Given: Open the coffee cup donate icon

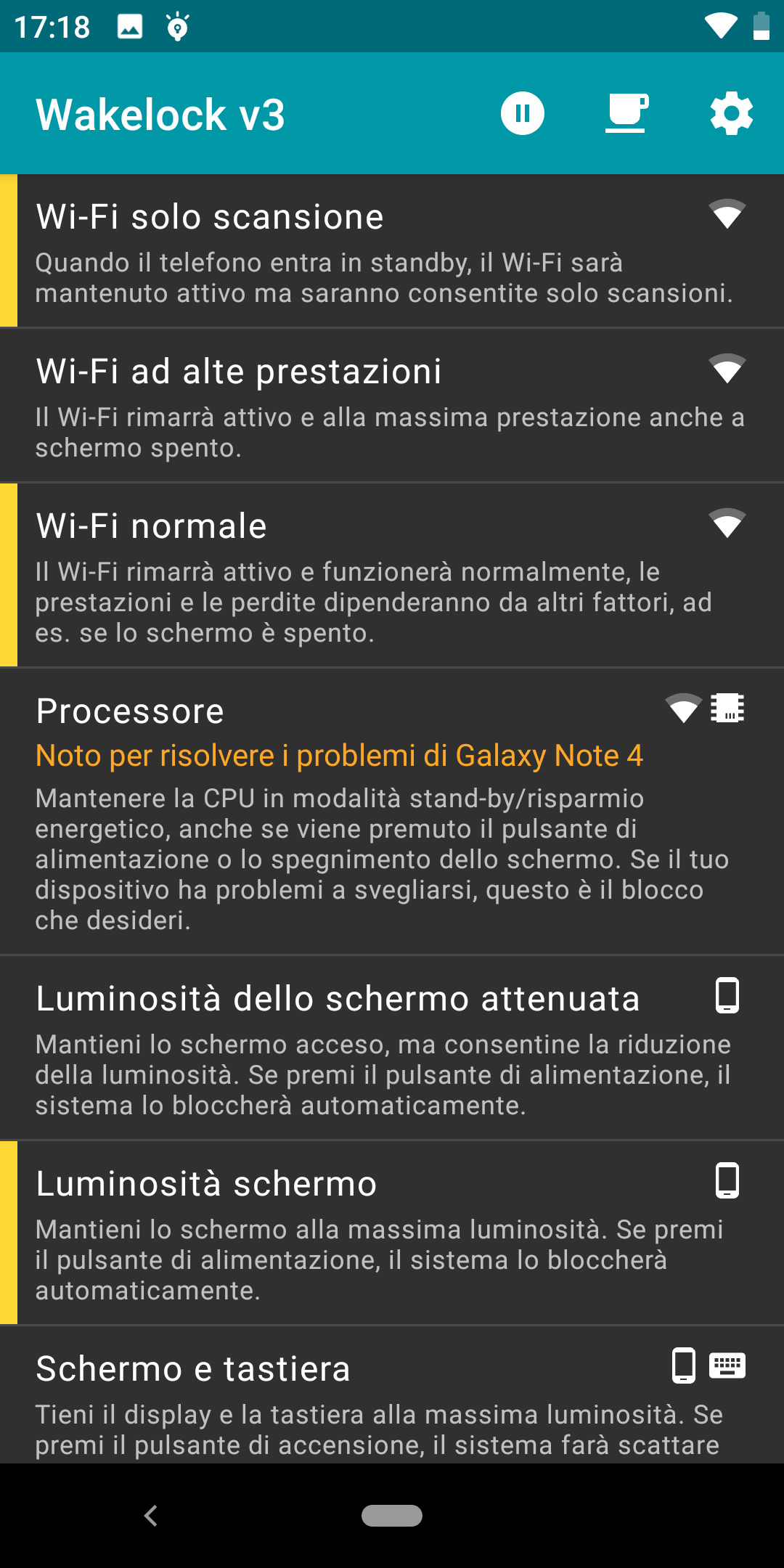Looking at the screenshot, I should click(626, 113).
